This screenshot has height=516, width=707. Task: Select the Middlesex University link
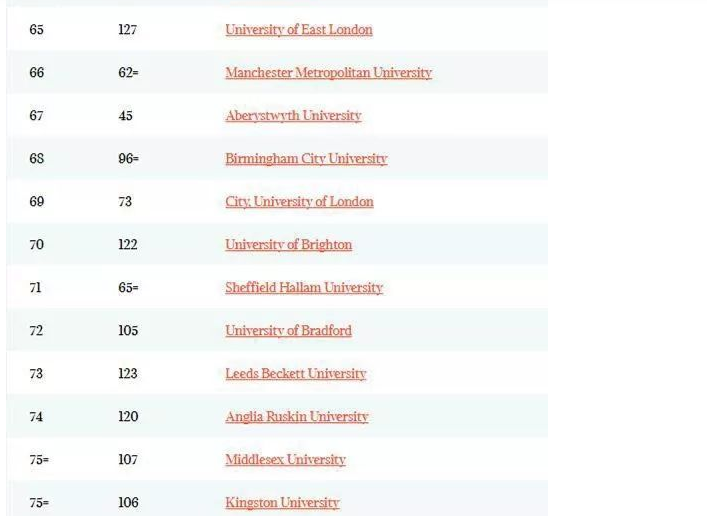pyautogui.click(x=285, y=460)
